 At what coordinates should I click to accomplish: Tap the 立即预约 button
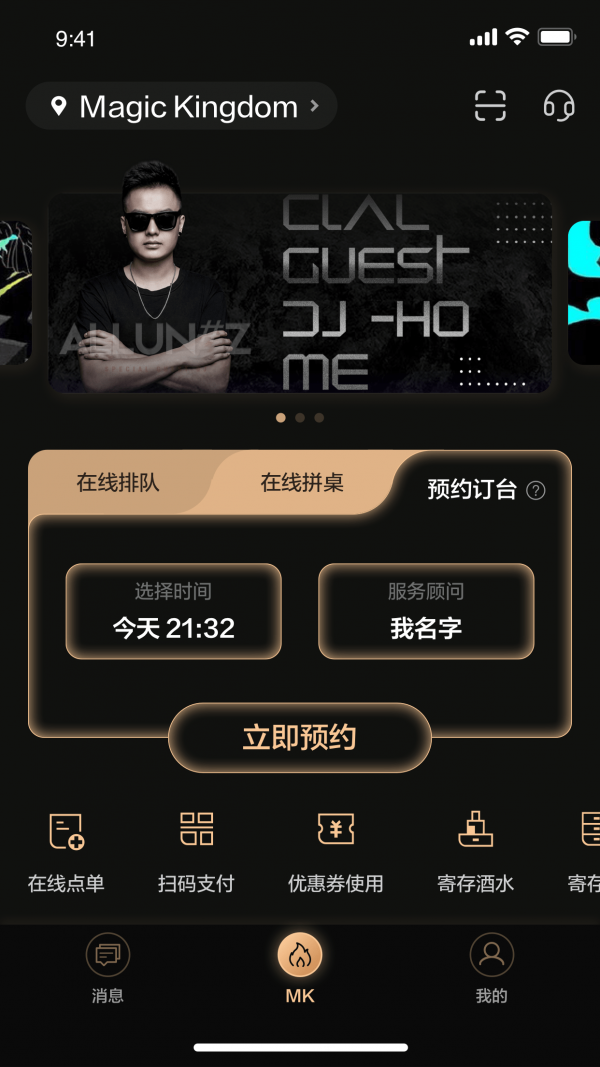point(299,738)
